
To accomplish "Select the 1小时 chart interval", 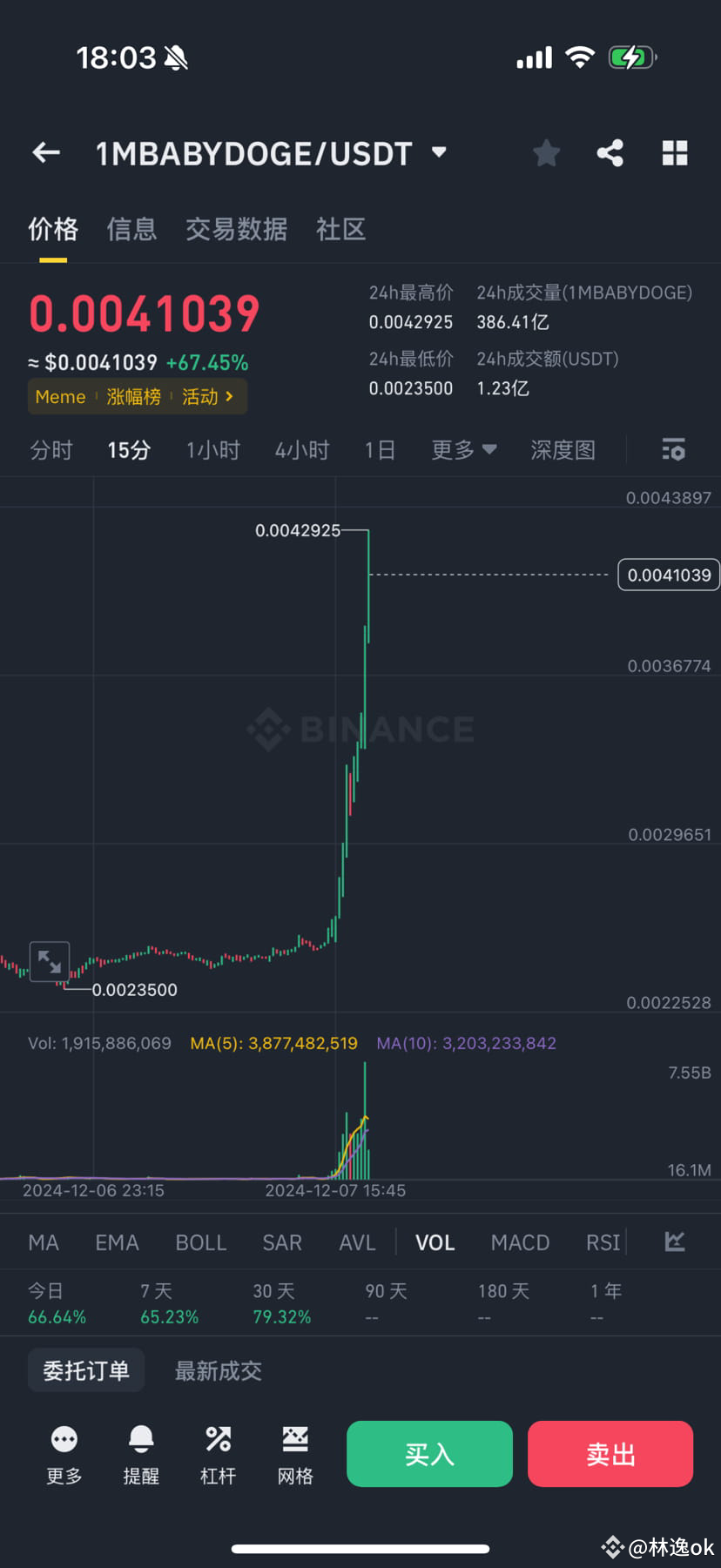I will [x=213, y=450].
